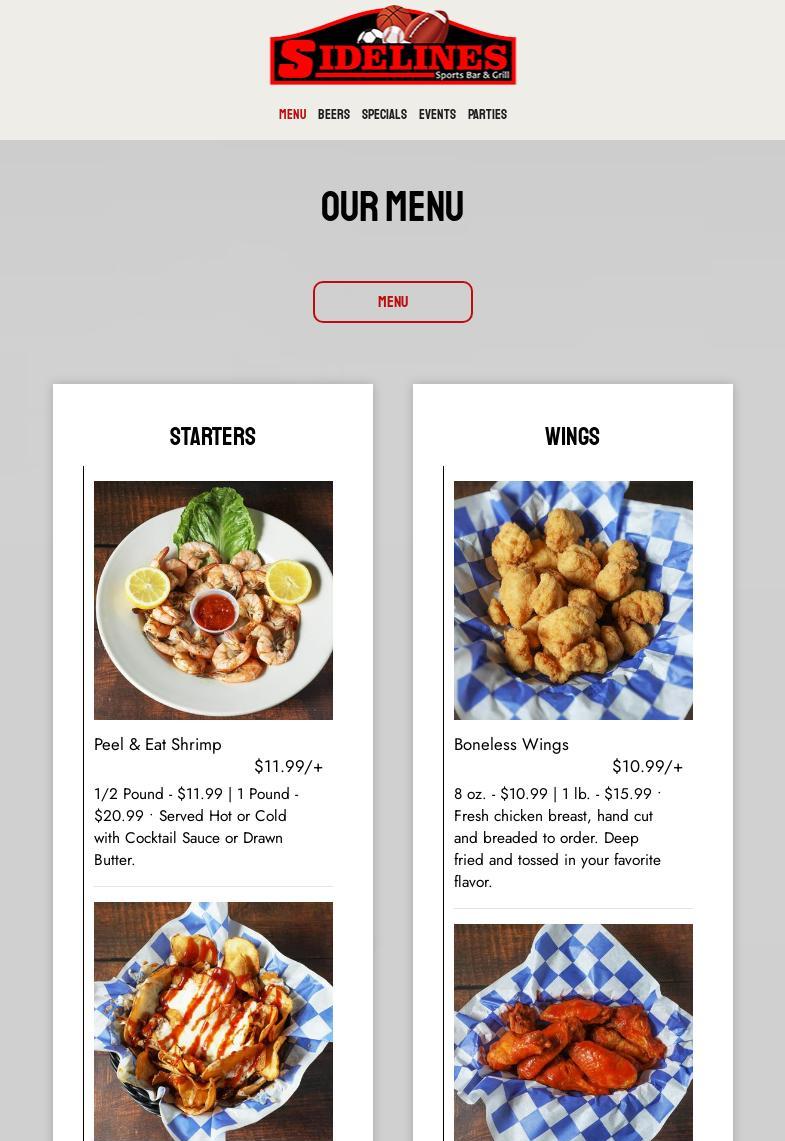Open the Menu navigation link
Image resolution: width=785 pixels, height=1141 pixels.
tap(292, 115)
